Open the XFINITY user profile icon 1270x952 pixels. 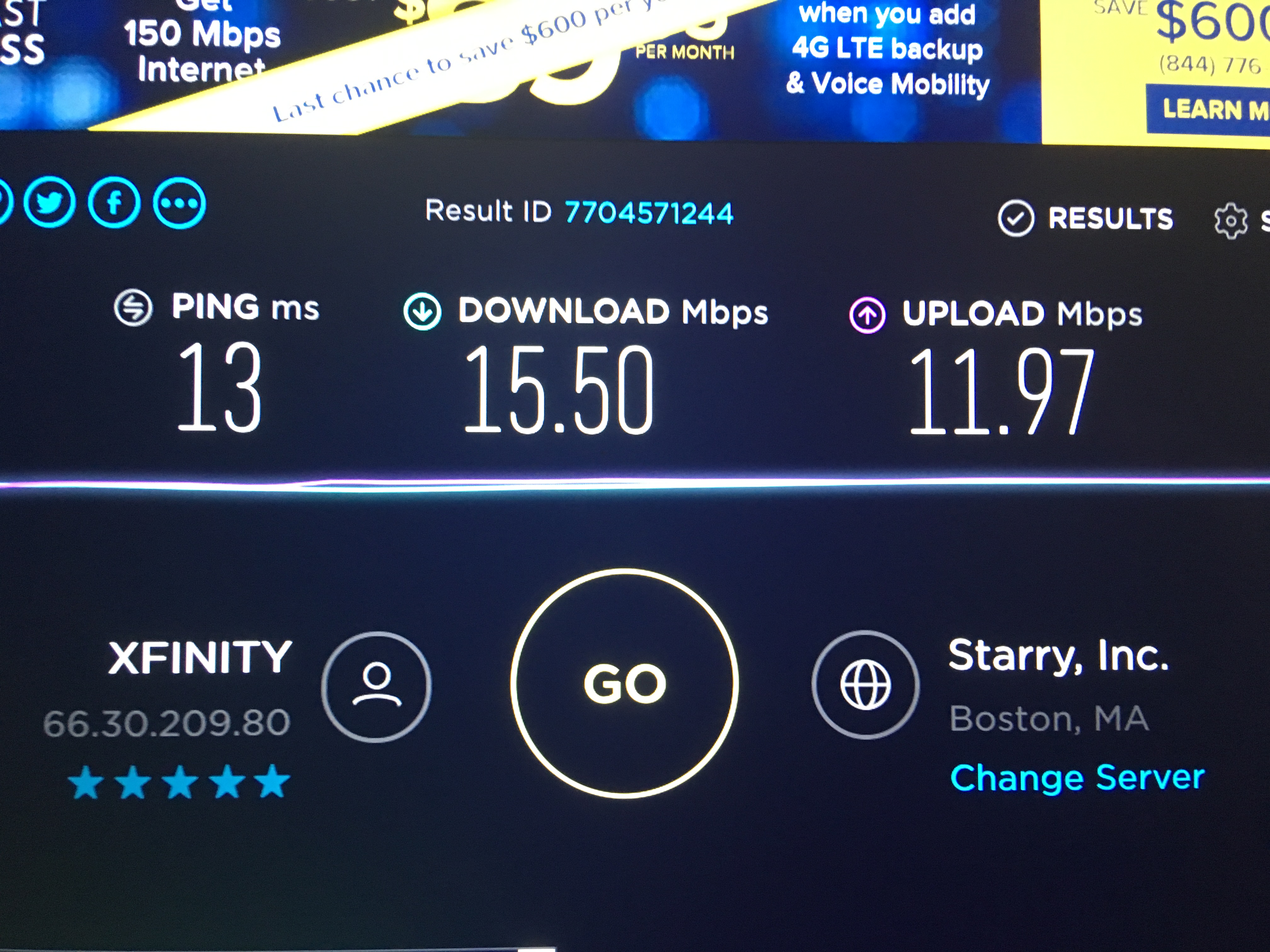pos(376,686)
